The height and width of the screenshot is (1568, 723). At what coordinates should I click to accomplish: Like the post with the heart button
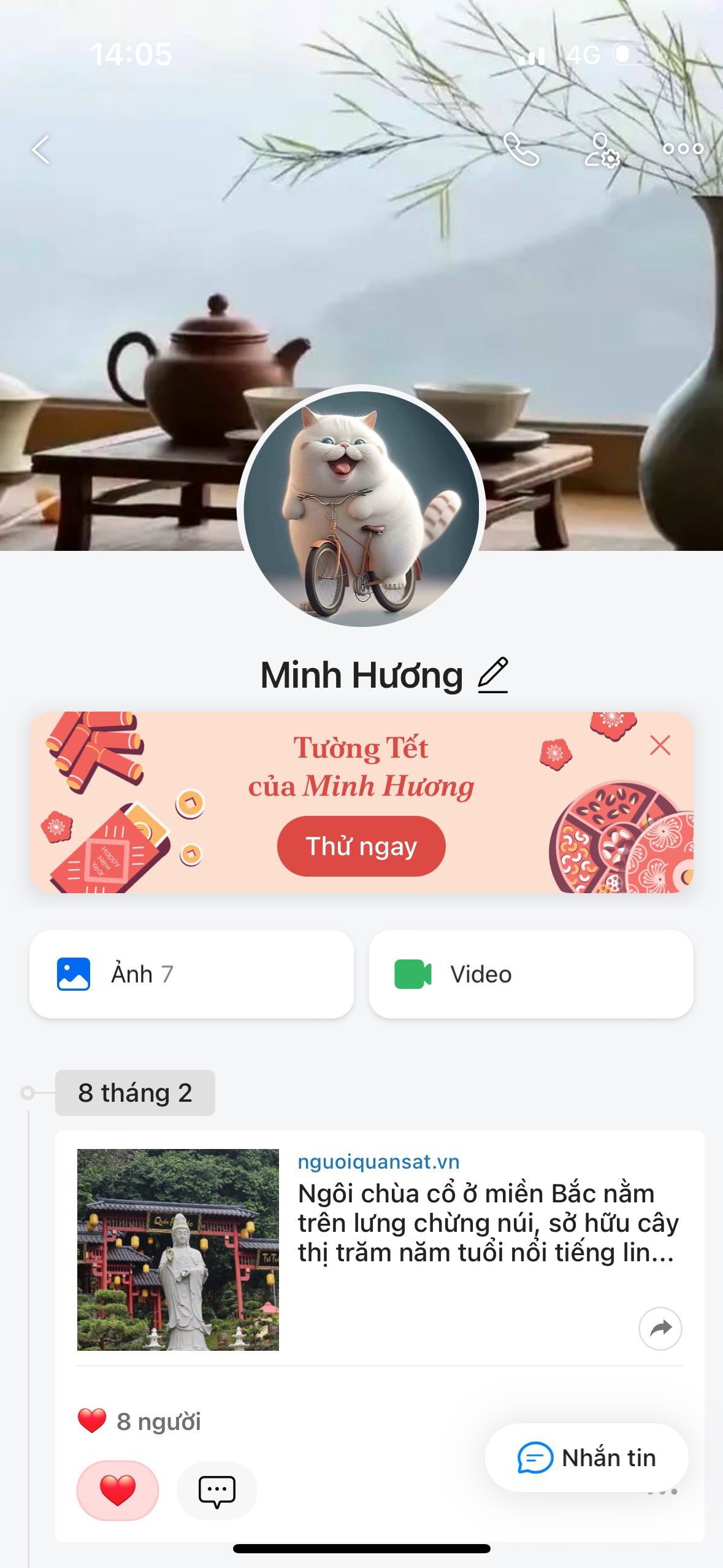(118, 1489)
